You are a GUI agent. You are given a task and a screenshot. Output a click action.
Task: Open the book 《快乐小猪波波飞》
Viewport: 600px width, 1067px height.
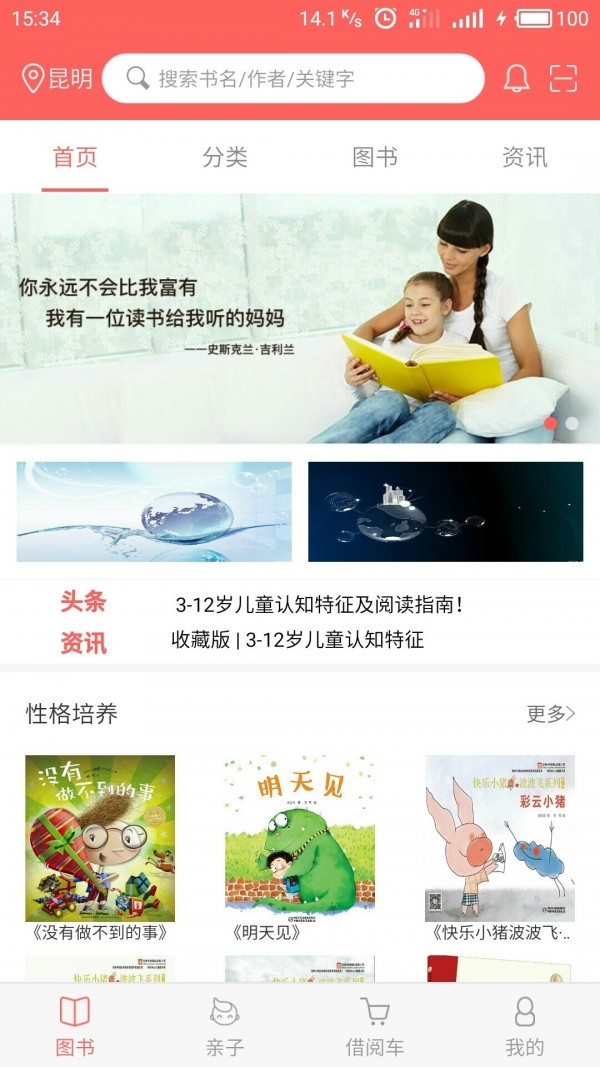(499, 840)
